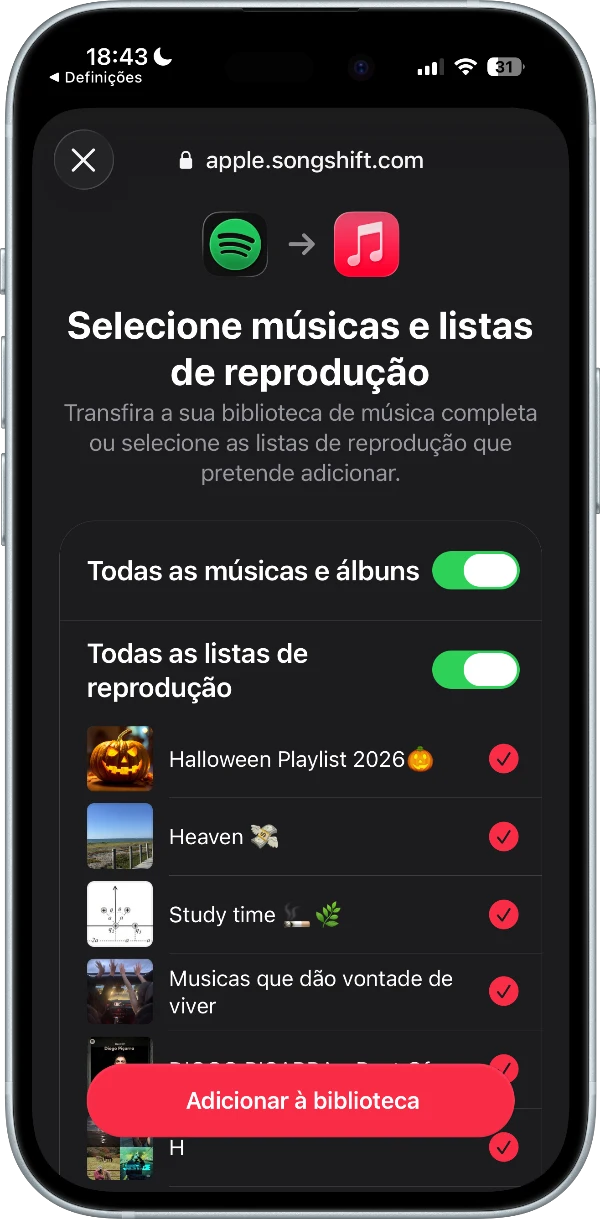Uncheck the Halloween Playlist 2026 playlist
Viewport: 600px width, 1219px height.
[503, 760]
